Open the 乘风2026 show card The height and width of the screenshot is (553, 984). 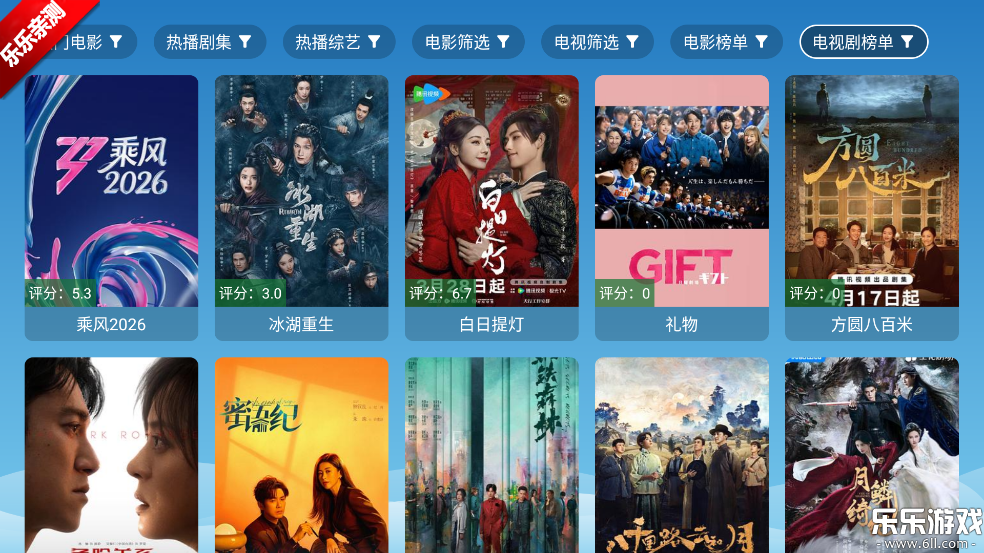click(111, 207)
